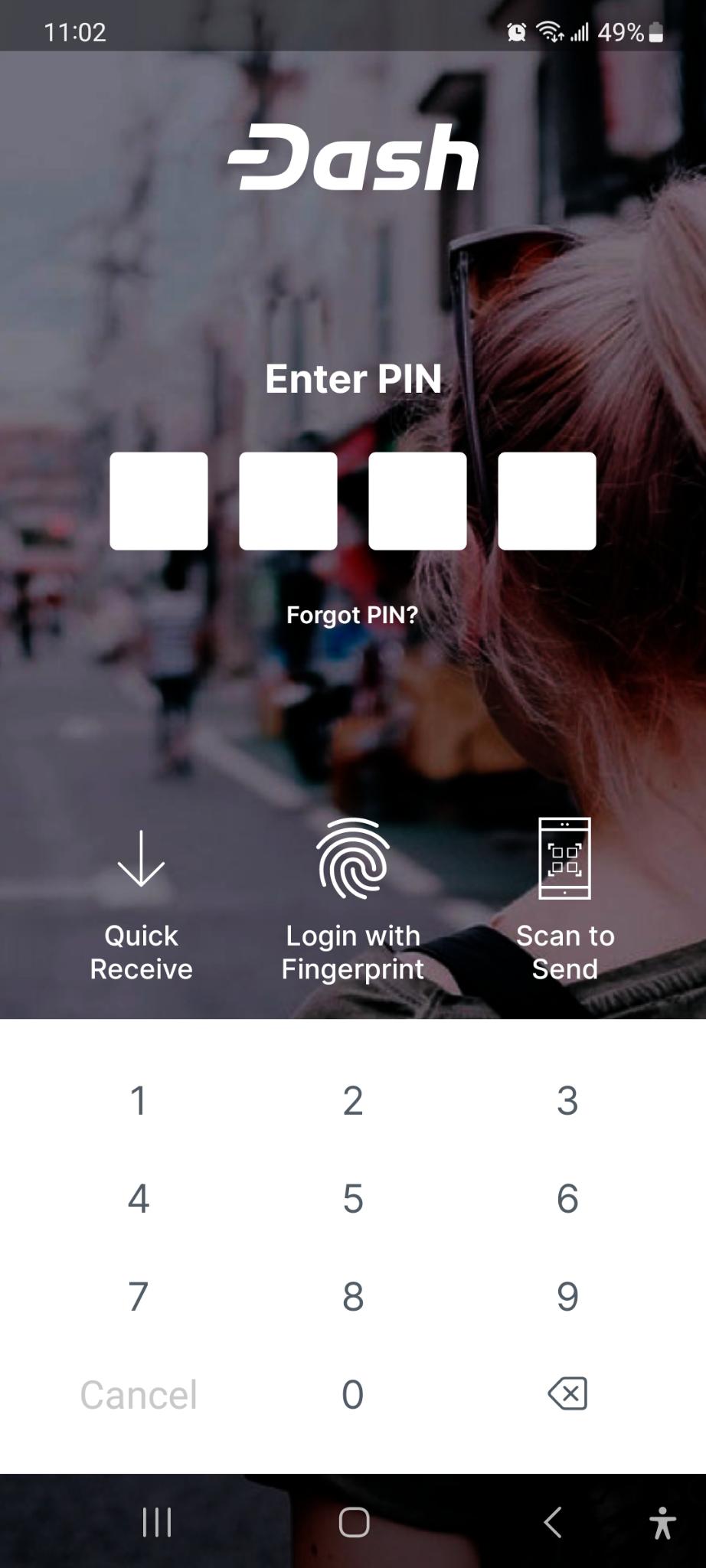
Task: Enter digit 6 on keypad
Action: (x=567, y=1199)
